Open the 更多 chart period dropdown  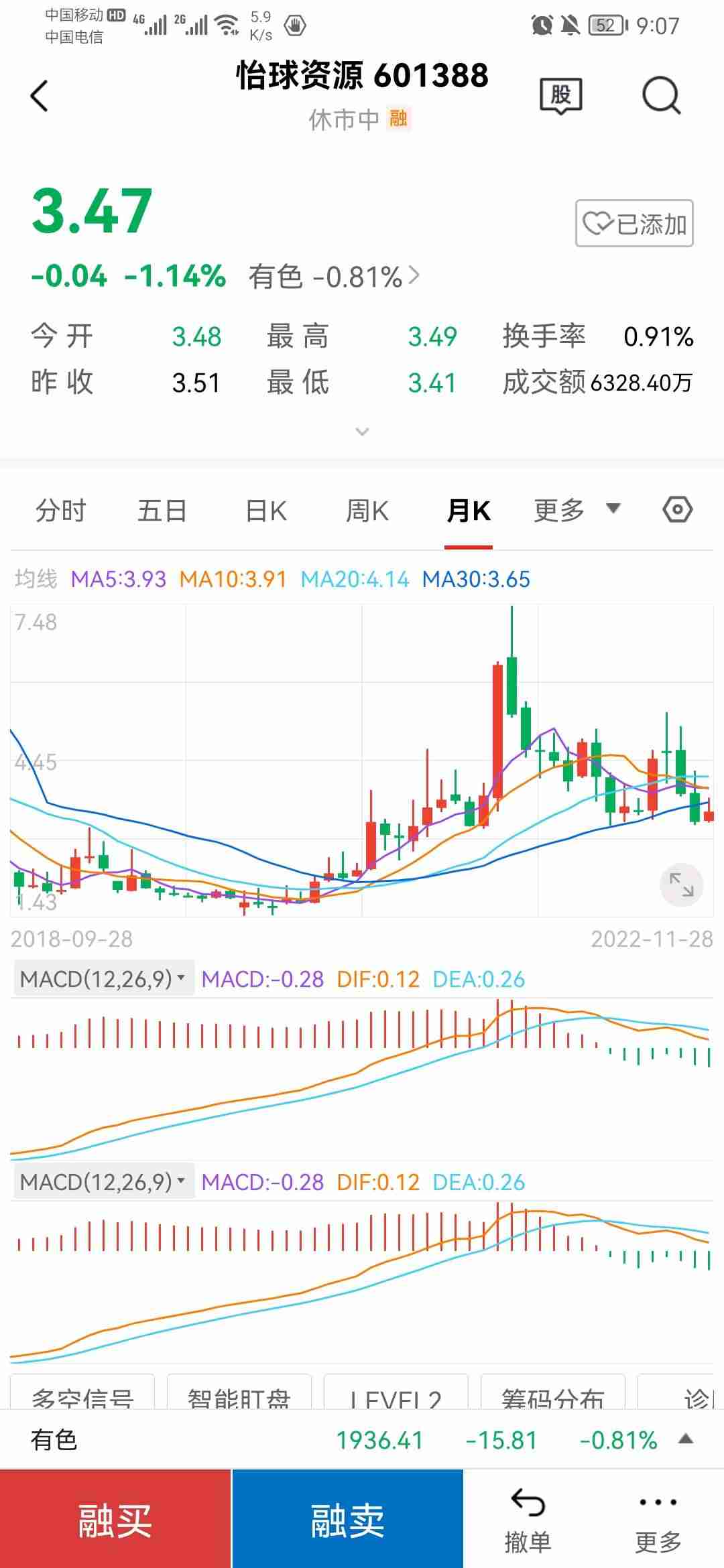click(x=577, y=510)
